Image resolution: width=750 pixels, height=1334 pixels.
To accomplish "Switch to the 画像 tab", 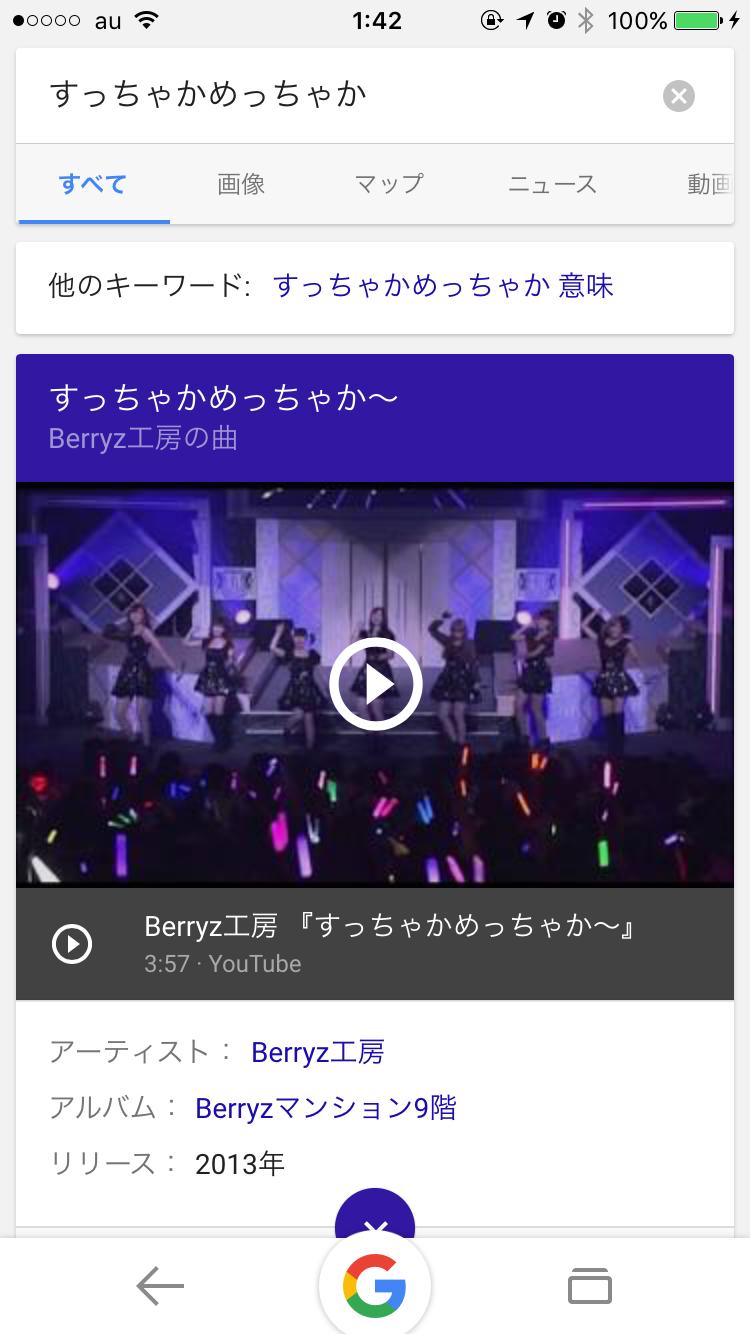I will [x=241, y=184].
